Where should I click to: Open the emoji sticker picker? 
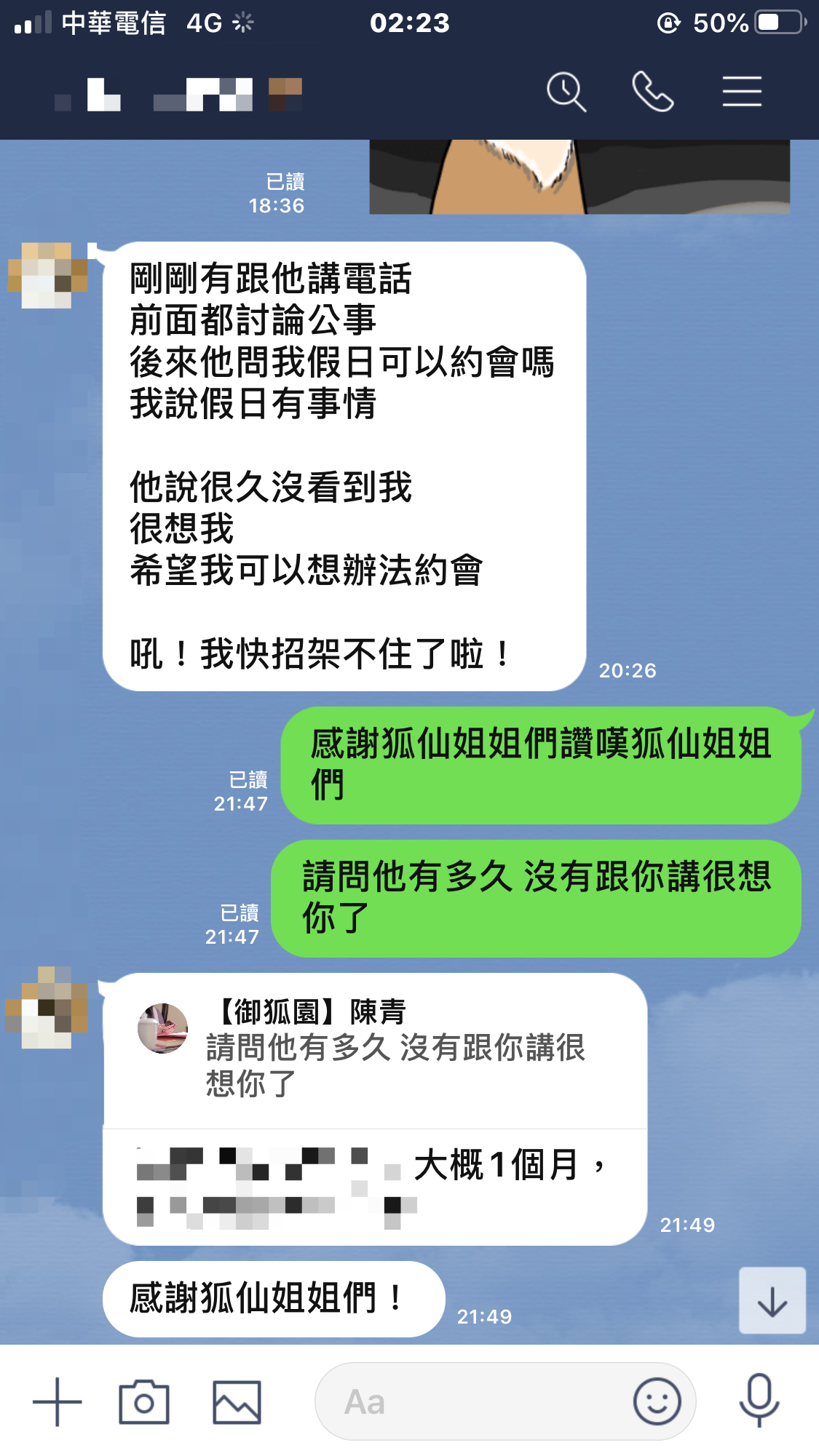pos(657,1401)
